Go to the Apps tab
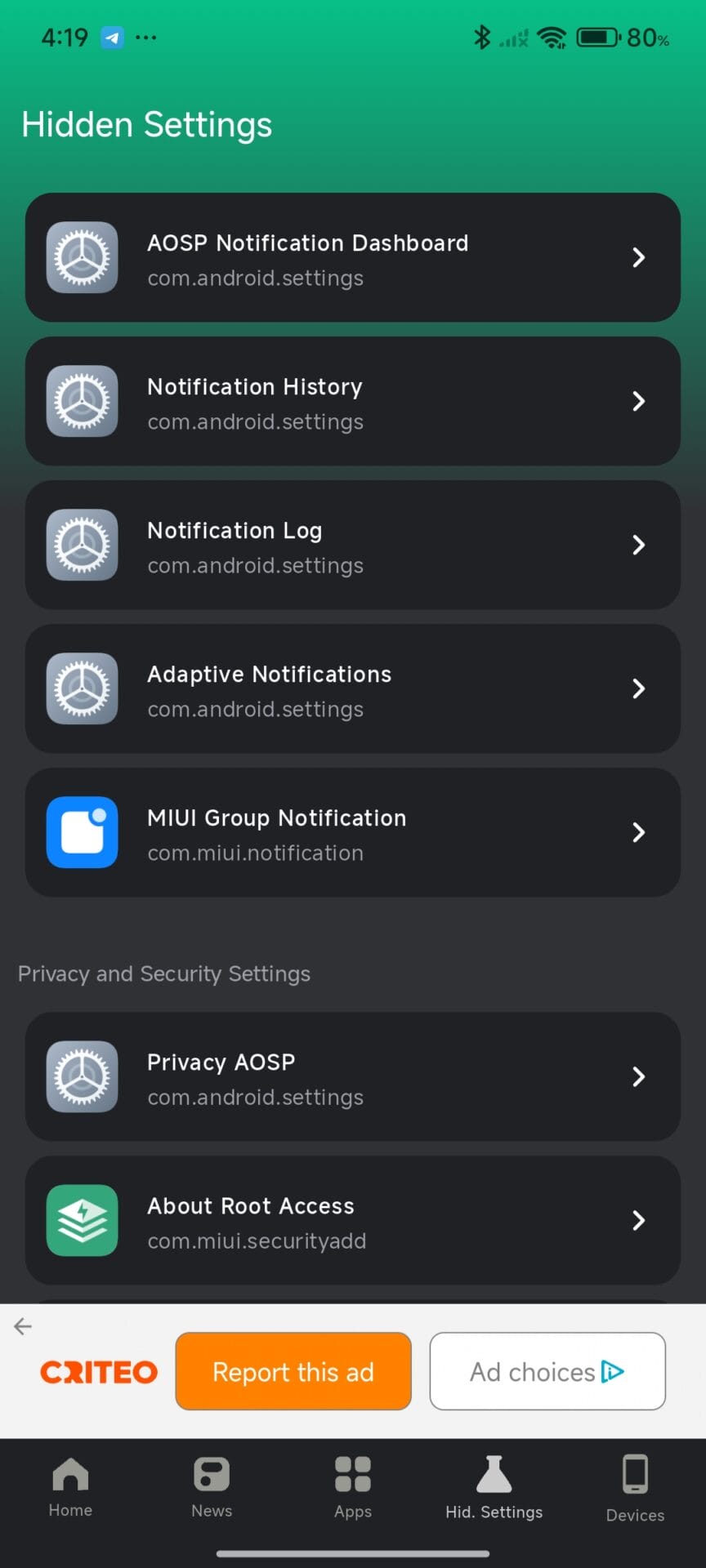Screen dimensions: 706x1568 pos(353,1488)
